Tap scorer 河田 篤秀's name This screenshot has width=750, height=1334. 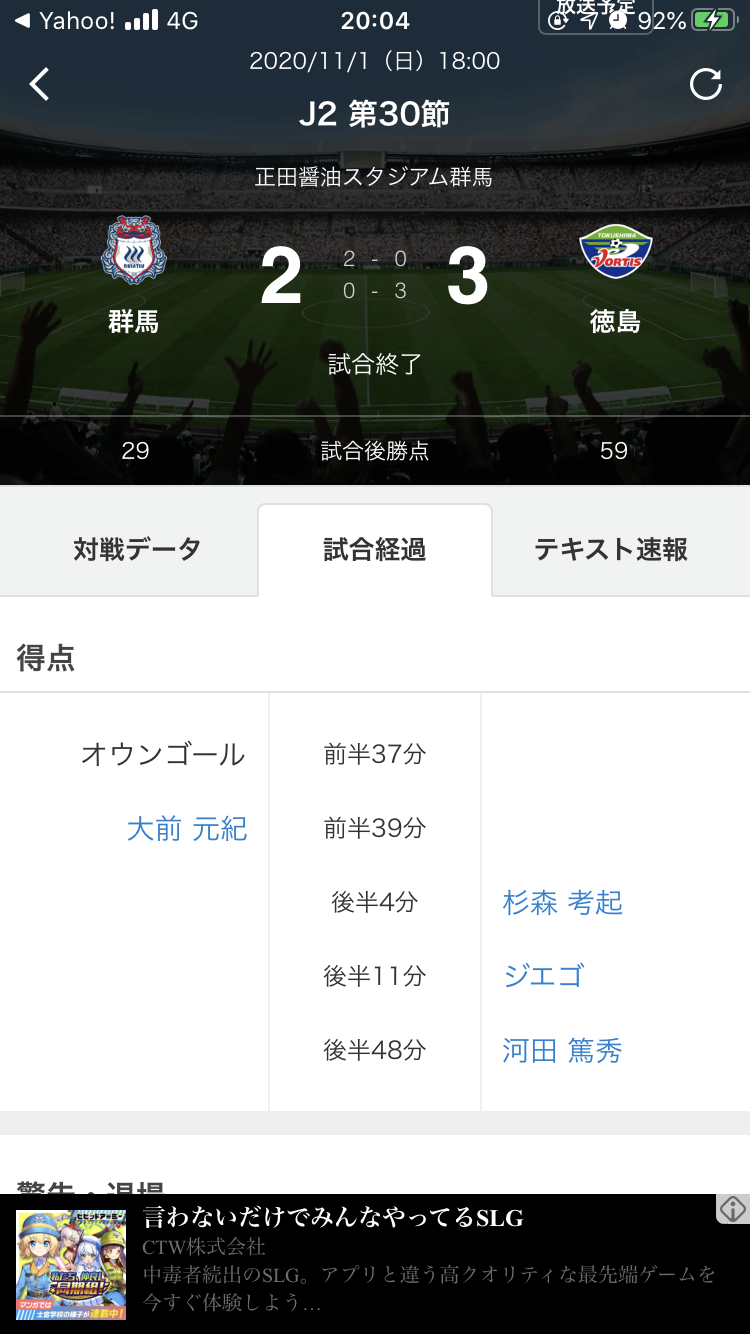563,1050
